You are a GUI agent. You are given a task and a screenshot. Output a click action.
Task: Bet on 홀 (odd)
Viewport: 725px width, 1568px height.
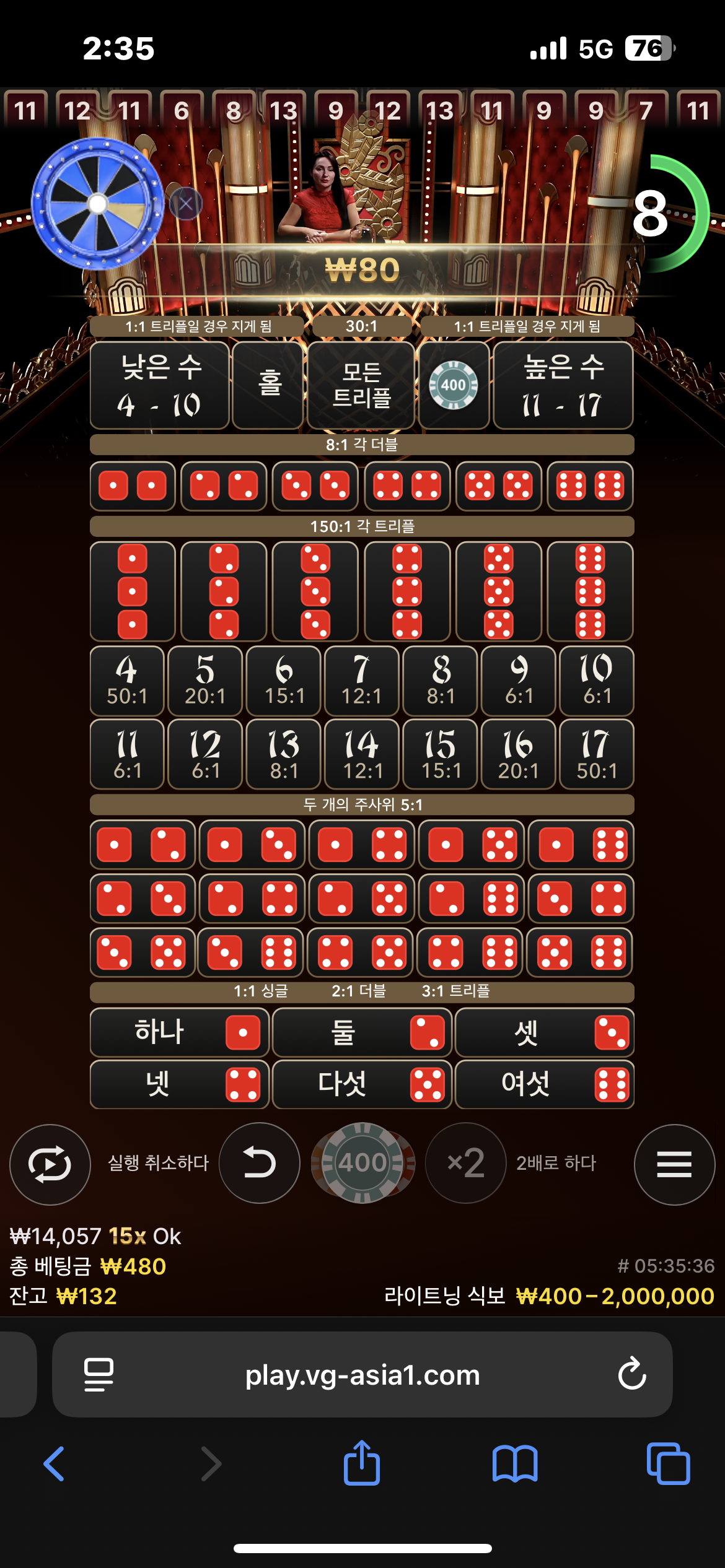tap(268, 385)
